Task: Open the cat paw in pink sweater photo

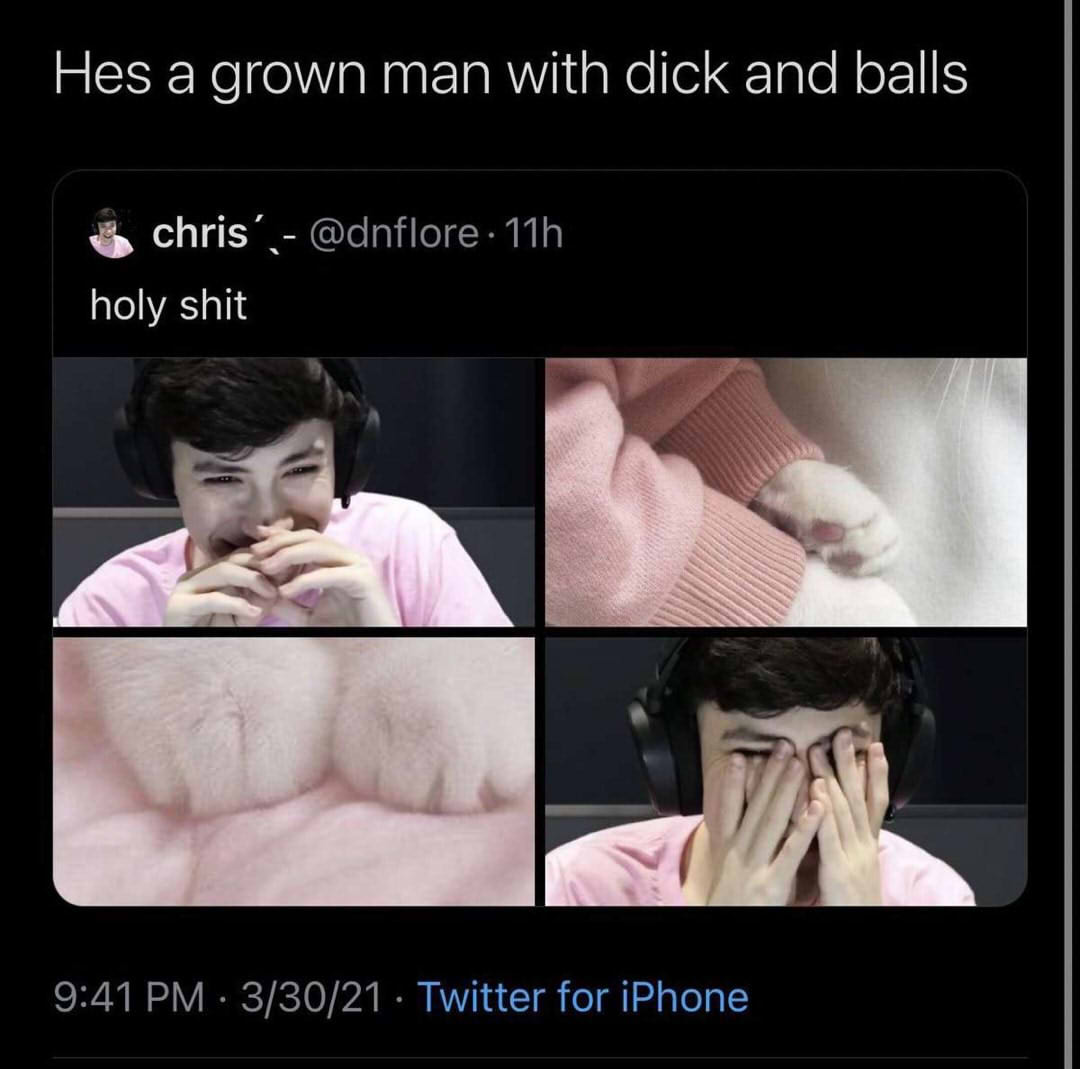Action: pos(786,492)
